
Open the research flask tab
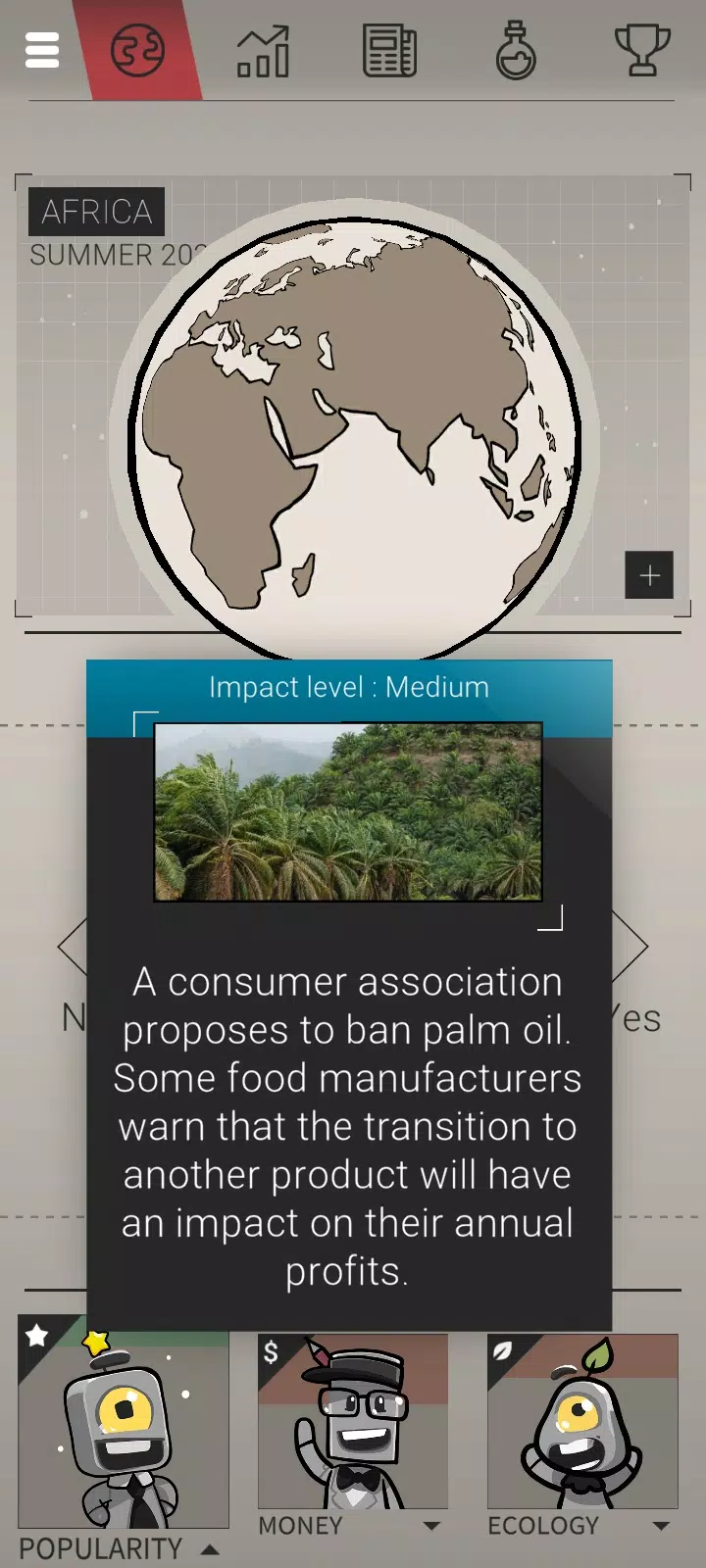click(516, 50)
